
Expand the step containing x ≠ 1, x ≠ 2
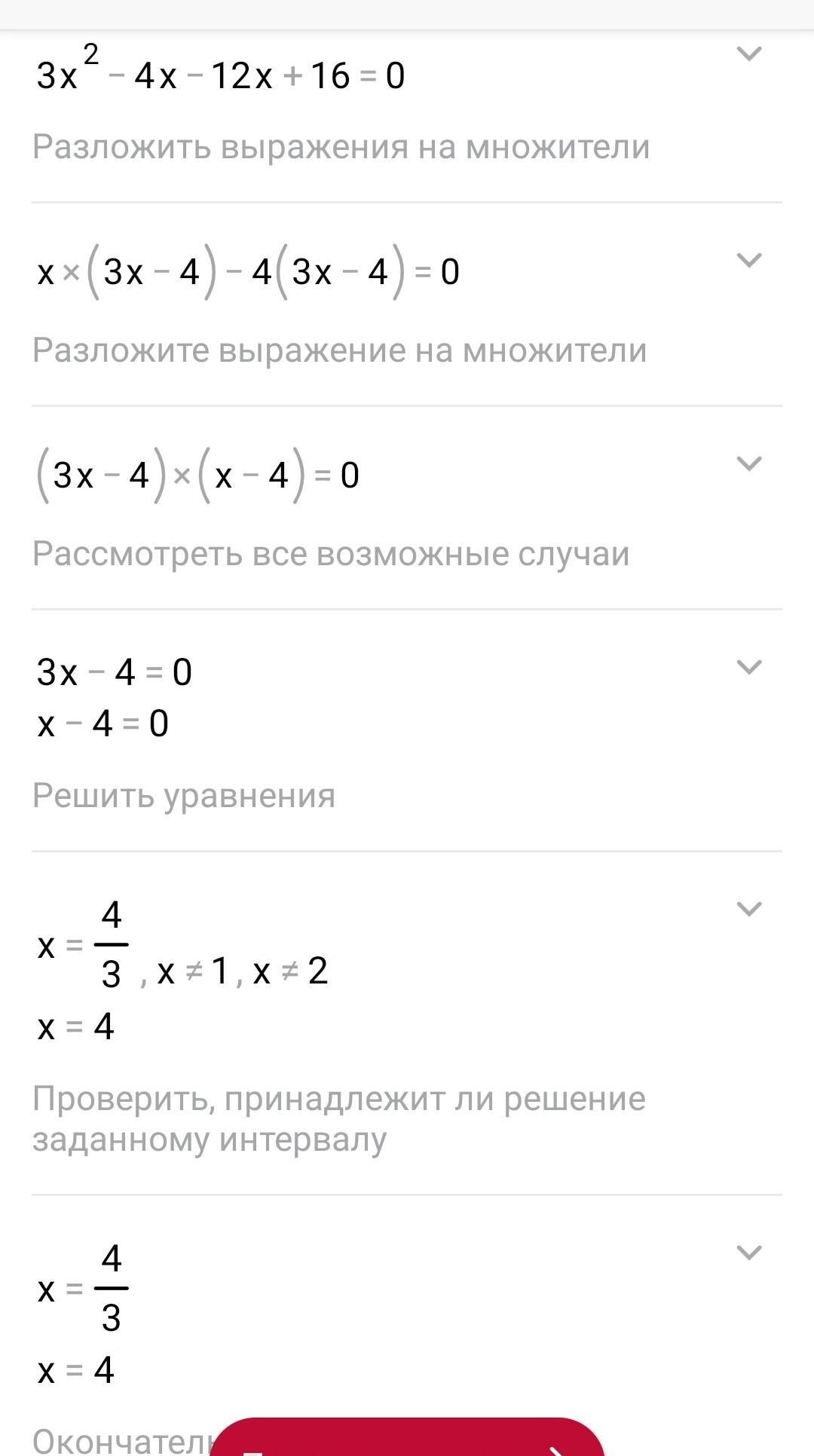click(x=748, y=910)
